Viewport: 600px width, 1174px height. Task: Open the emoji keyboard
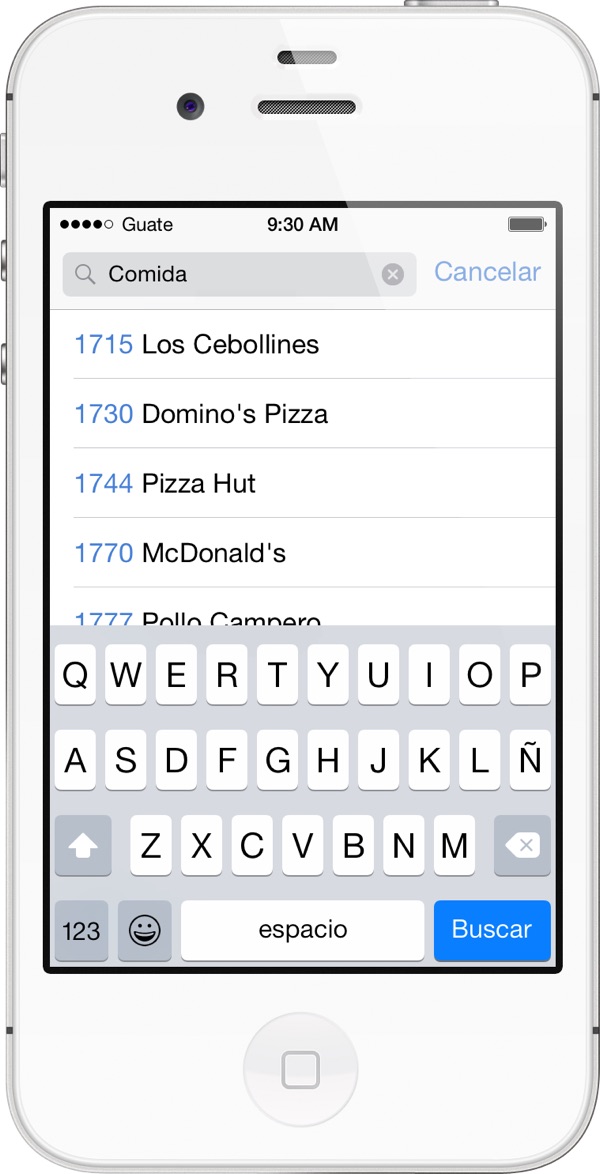tap(145, 931)
